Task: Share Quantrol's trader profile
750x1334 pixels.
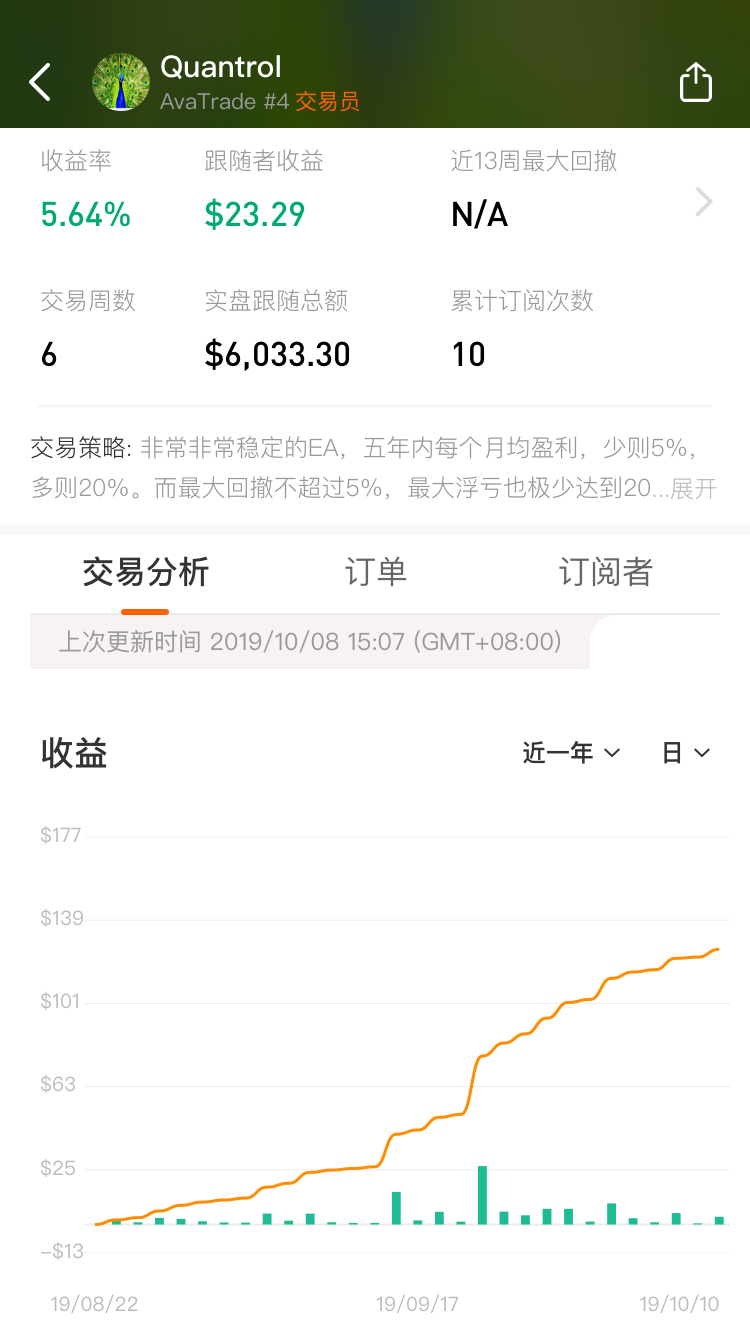Action: click(x=696, y=82)
